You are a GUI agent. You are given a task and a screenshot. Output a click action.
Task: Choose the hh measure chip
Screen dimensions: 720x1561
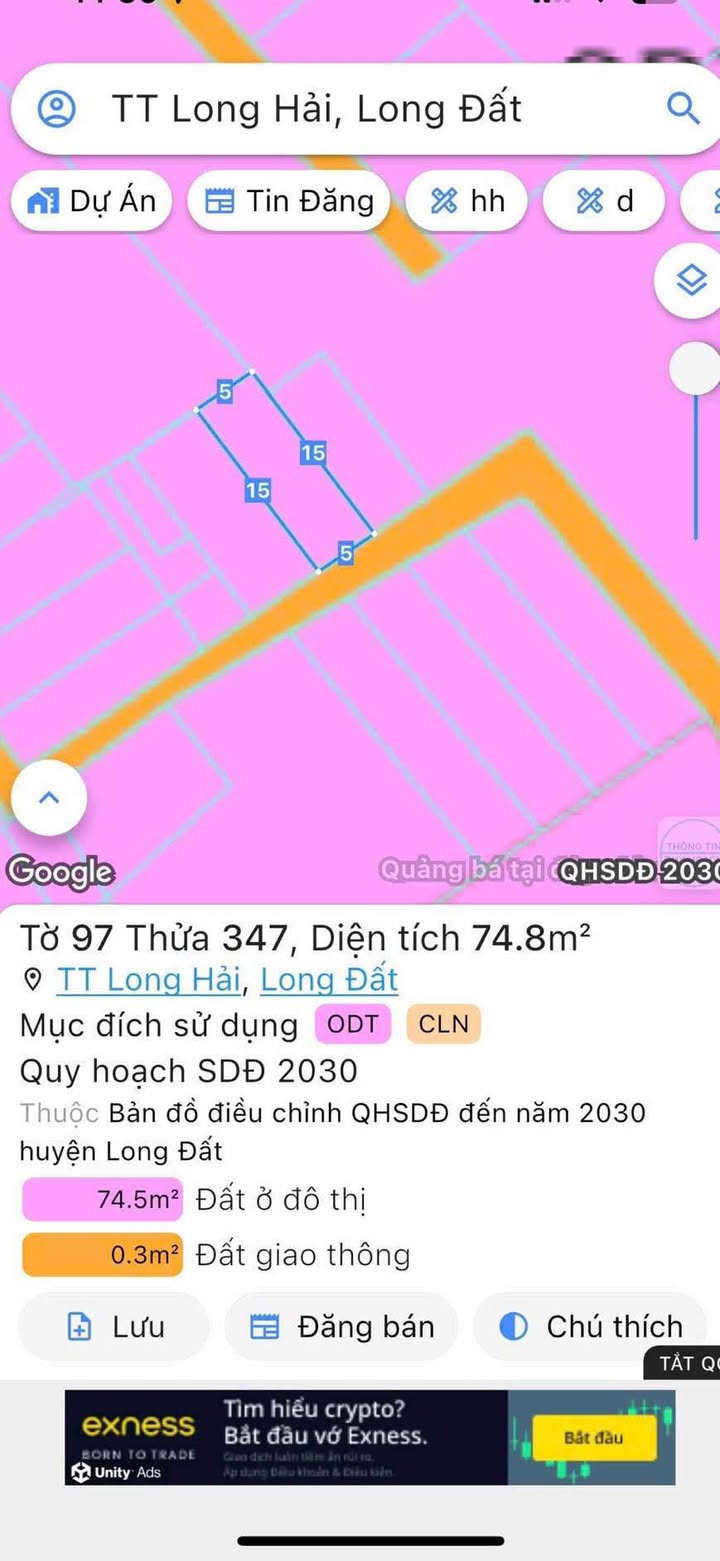click(x=468, y=201)
